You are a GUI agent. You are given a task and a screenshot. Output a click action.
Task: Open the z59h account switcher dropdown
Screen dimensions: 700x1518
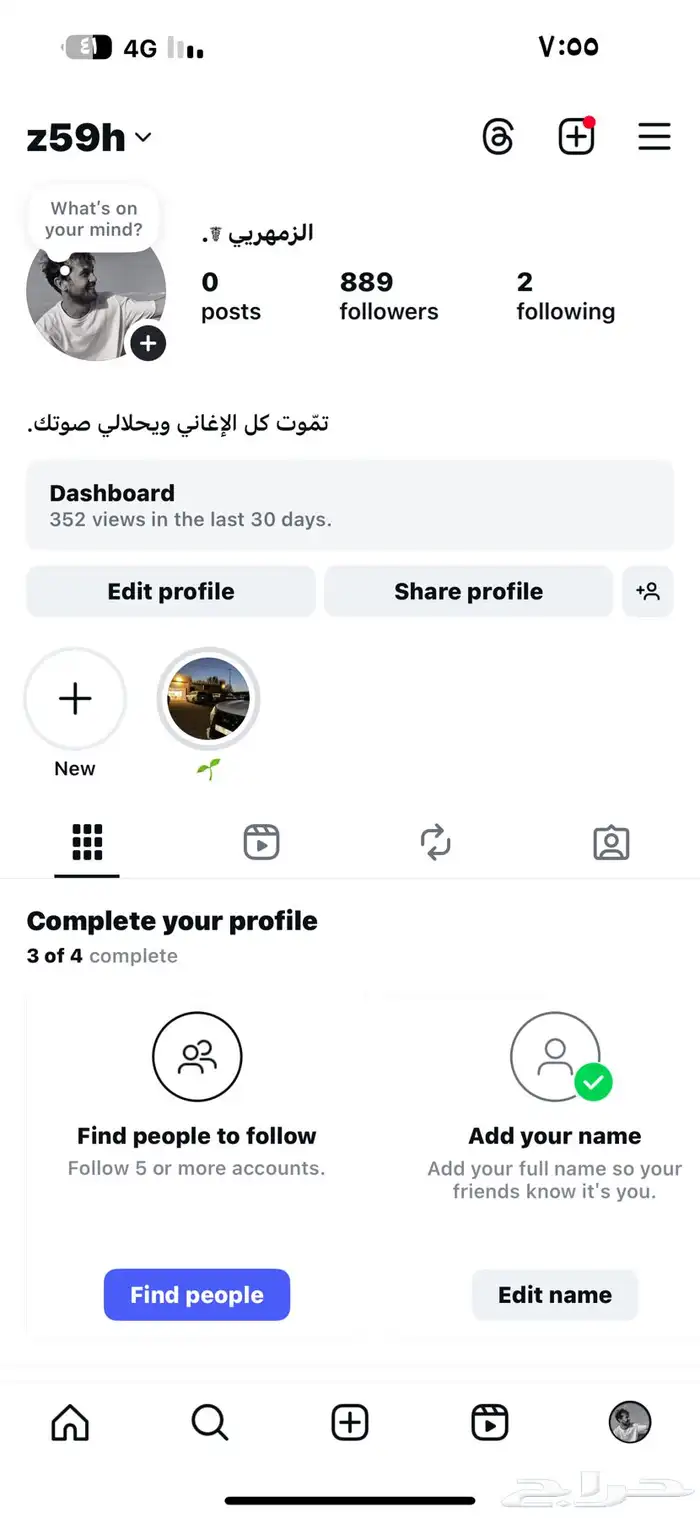[x=90, y=138]
